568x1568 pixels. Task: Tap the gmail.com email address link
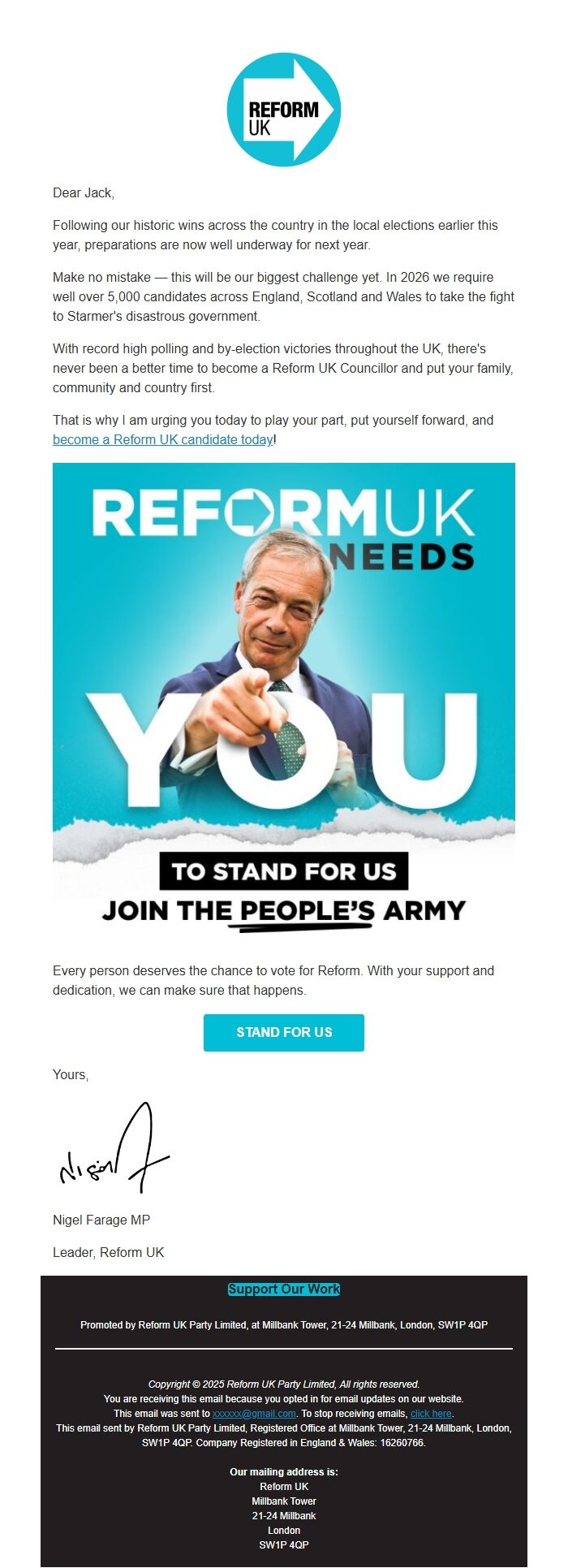coord(254,1414)
